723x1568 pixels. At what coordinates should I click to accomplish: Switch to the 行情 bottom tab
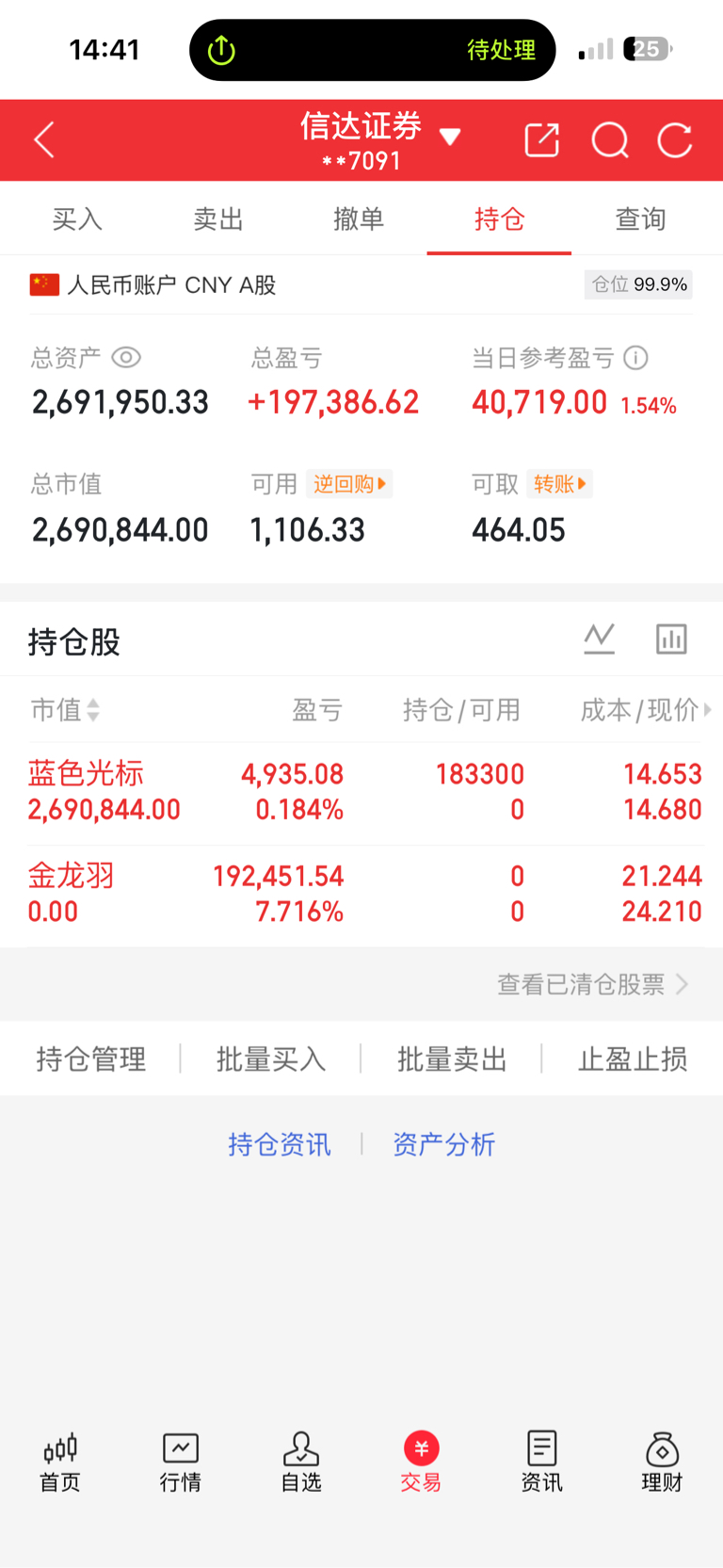(181, 1463)
